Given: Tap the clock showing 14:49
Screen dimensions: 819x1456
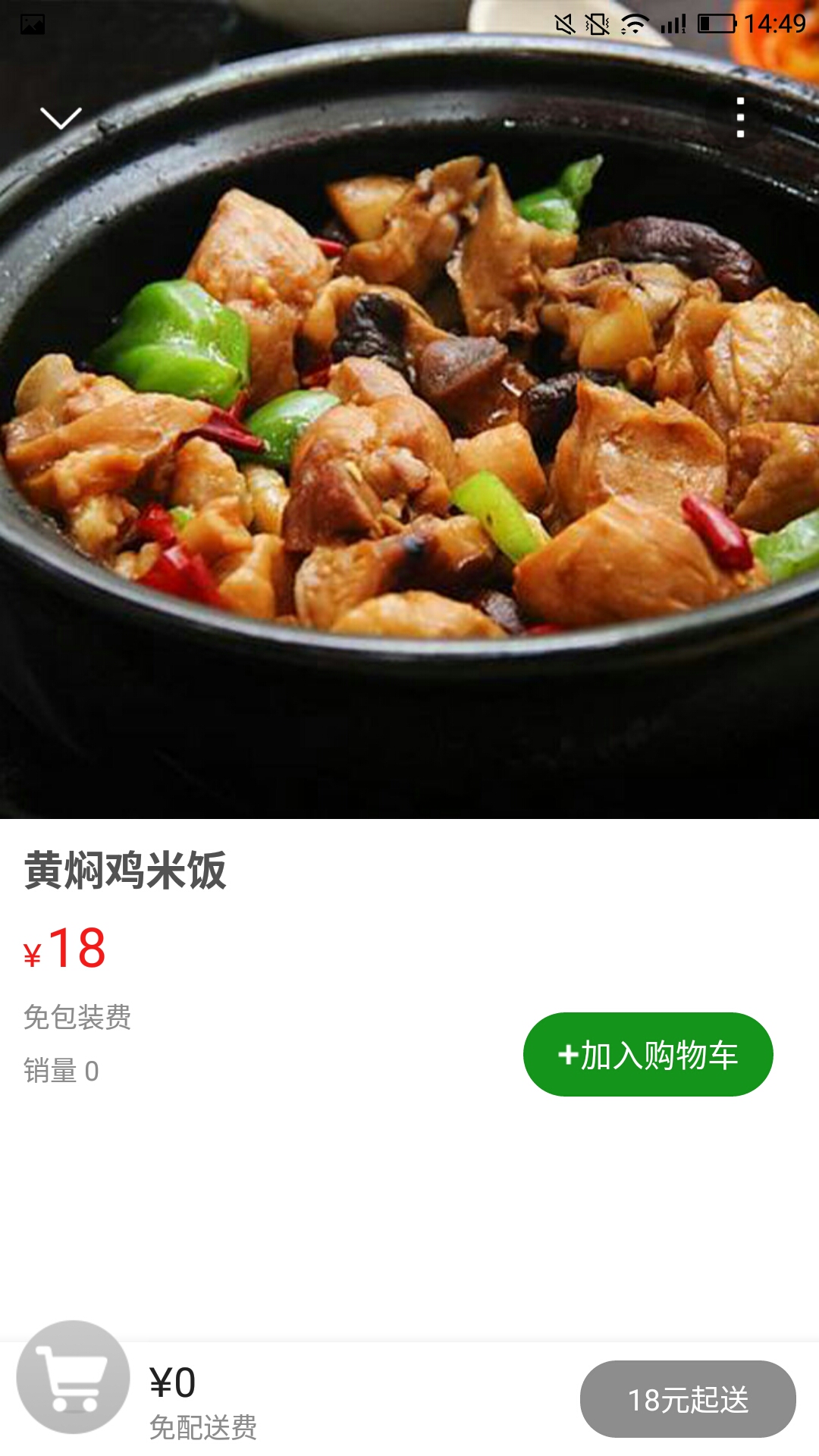Looking at the screenshot, I should click(x=777, y=23).
